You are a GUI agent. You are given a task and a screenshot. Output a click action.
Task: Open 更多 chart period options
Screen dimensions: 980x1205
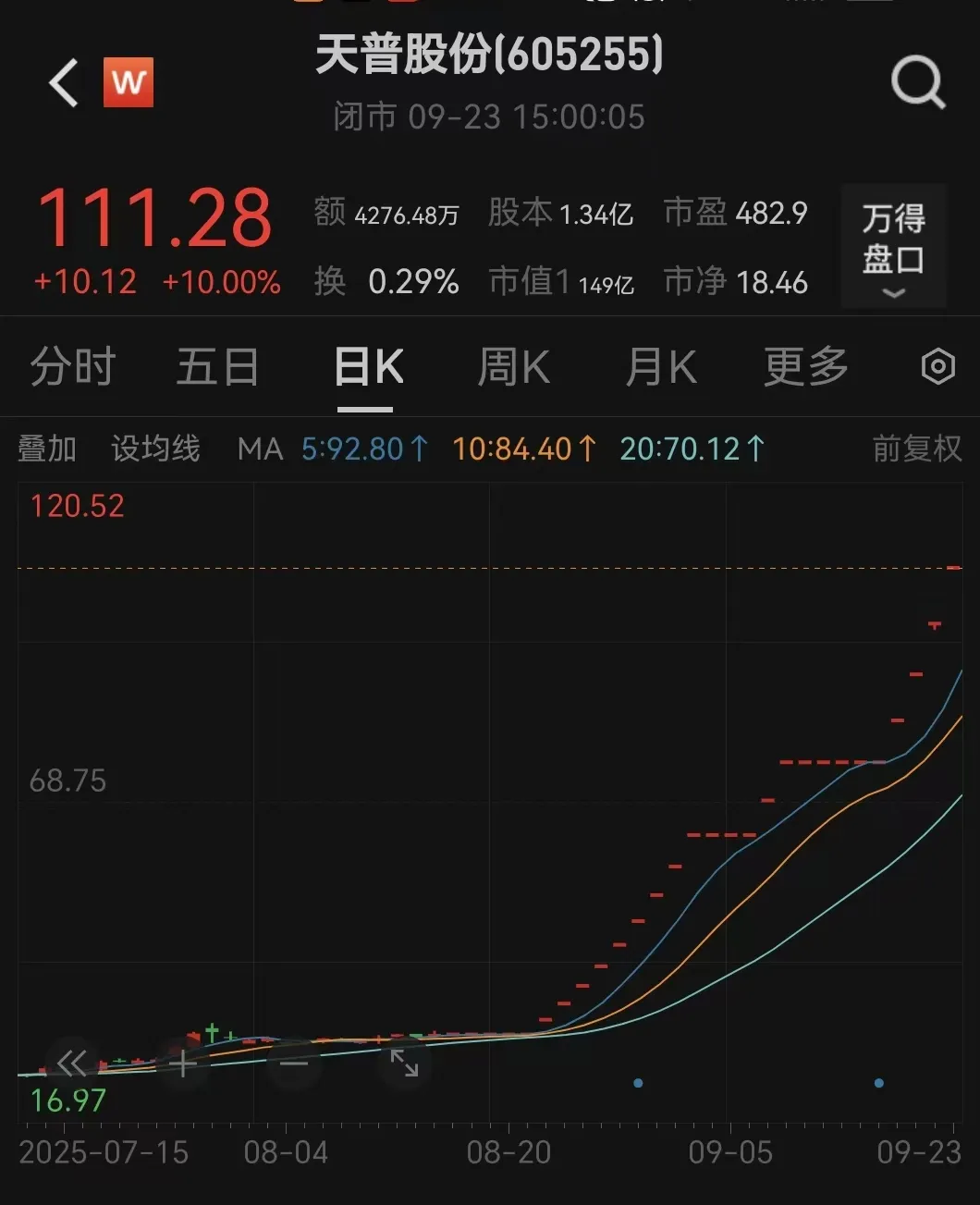(805, 367)
